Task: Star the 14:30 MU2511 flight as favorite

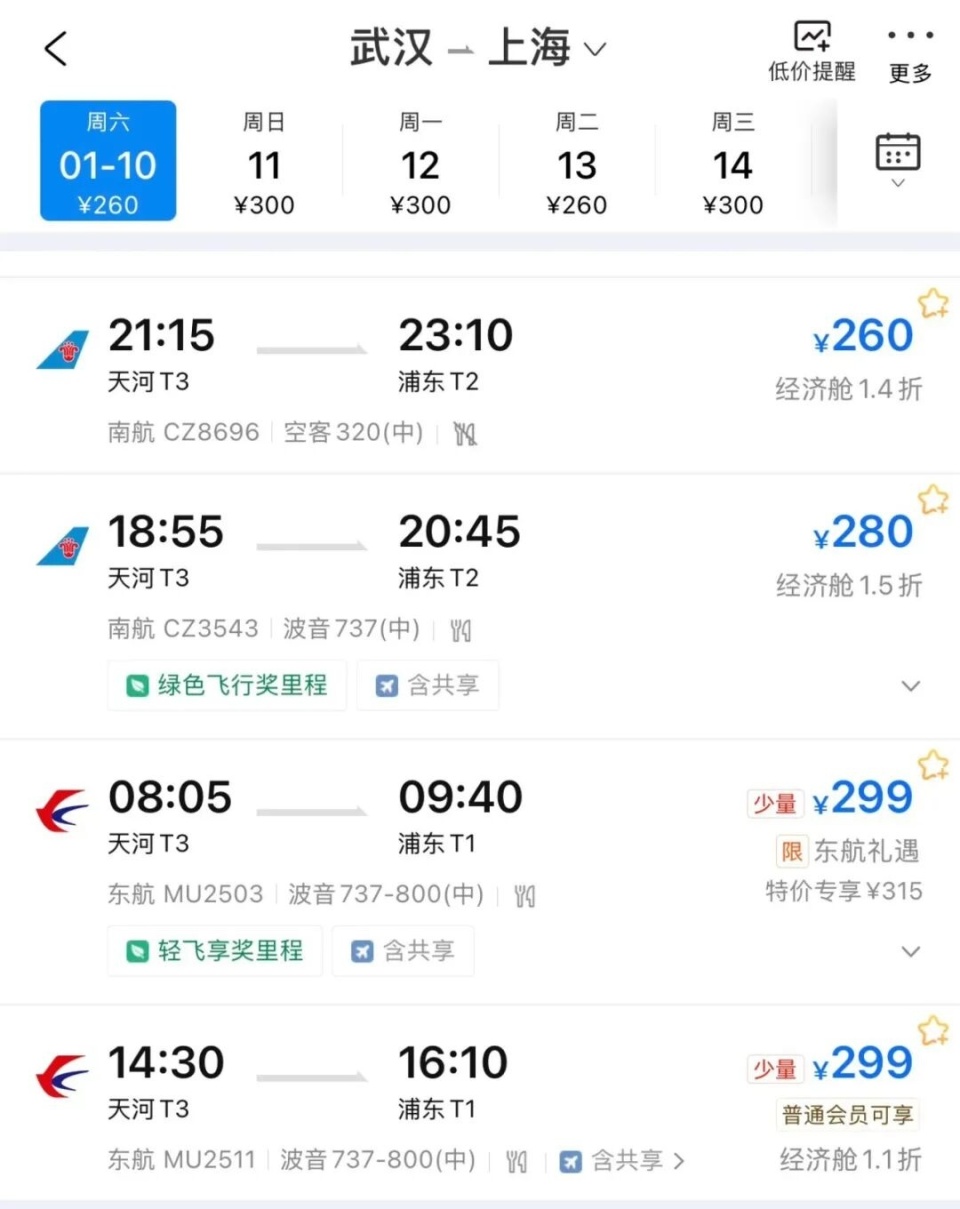Action: 933,1028
